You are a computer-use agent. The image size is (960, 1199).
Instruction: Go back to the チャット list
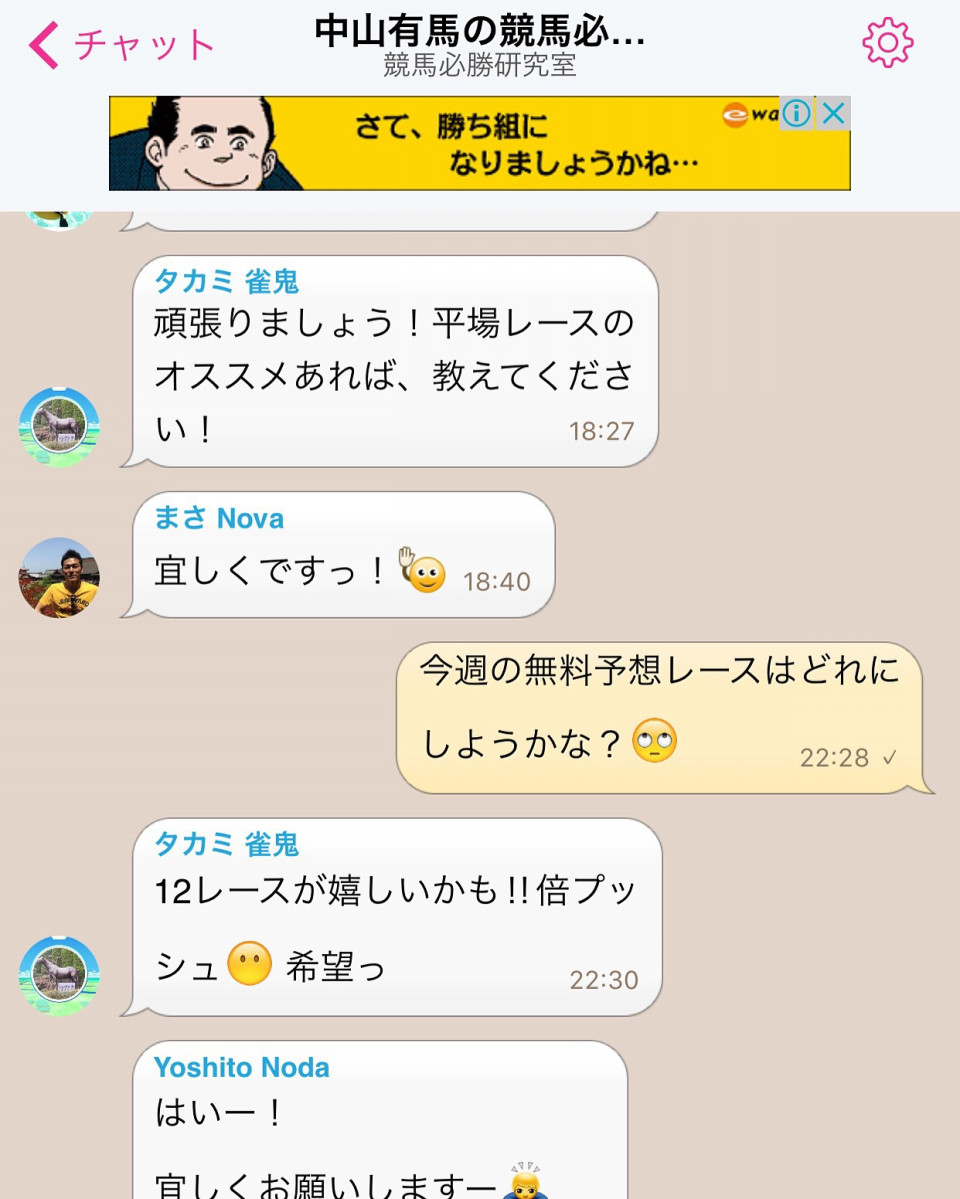tap(120, 45)
